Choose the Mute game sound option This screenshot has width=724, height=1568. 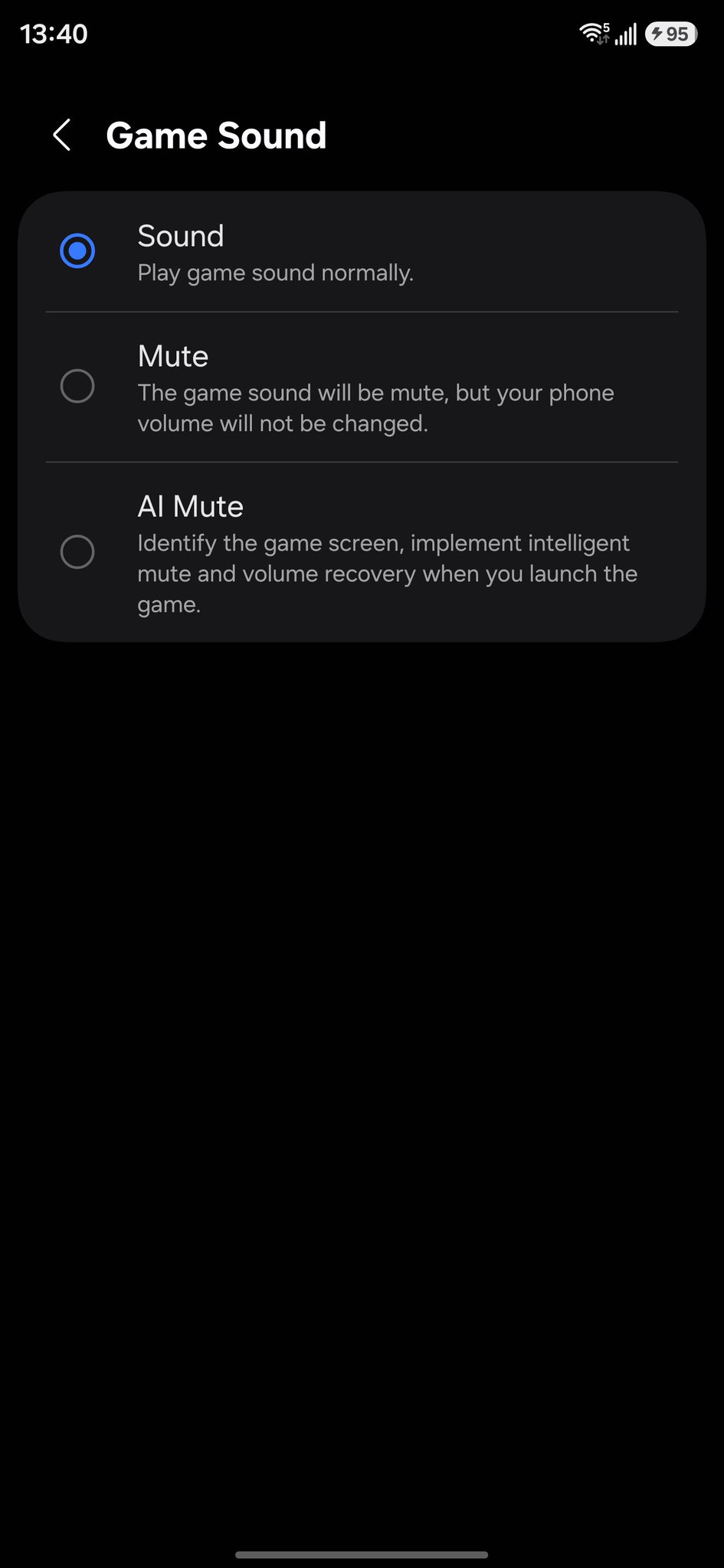(77, 387)
